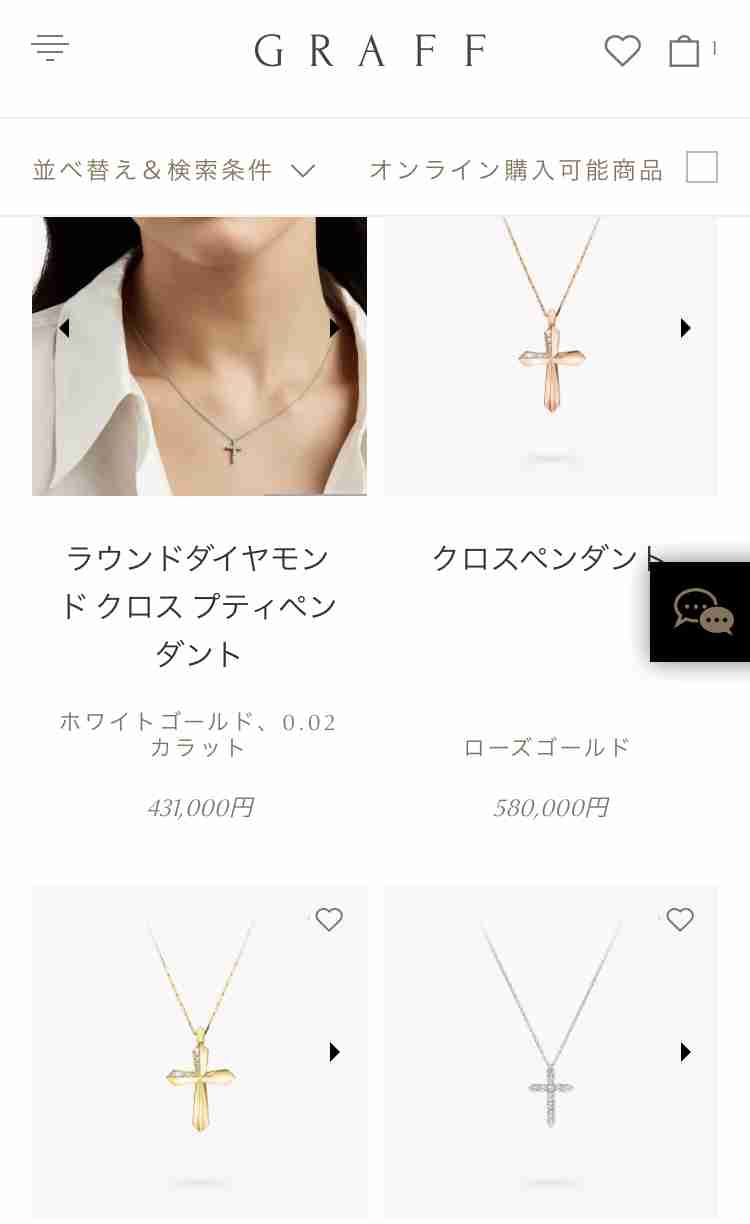Open the live chat bubble
The height and width of the screenshot is (1224, 750).
click(x=703, y=612)
